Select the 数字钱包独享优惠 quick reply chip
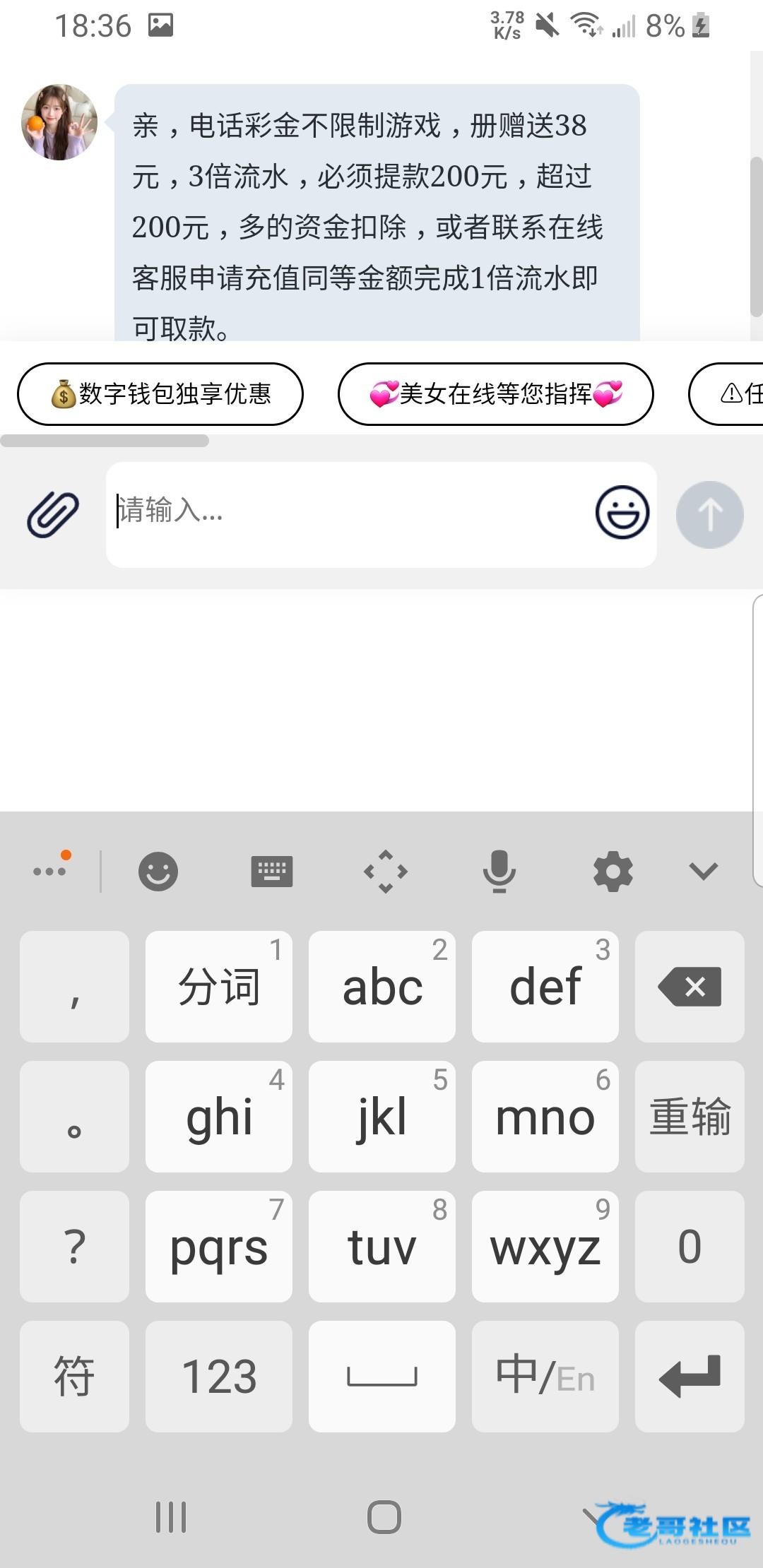Screen dimensions: 763x1568 click(x=160, y=394)
